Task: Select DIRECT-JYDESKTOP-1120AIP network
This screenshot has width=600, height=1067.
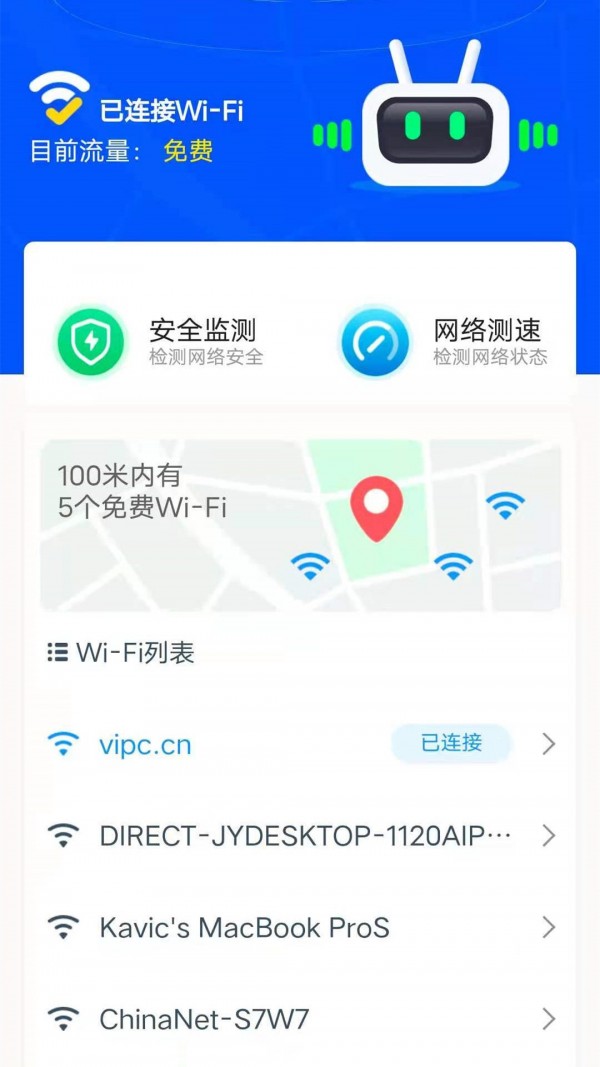Action: 300,836
